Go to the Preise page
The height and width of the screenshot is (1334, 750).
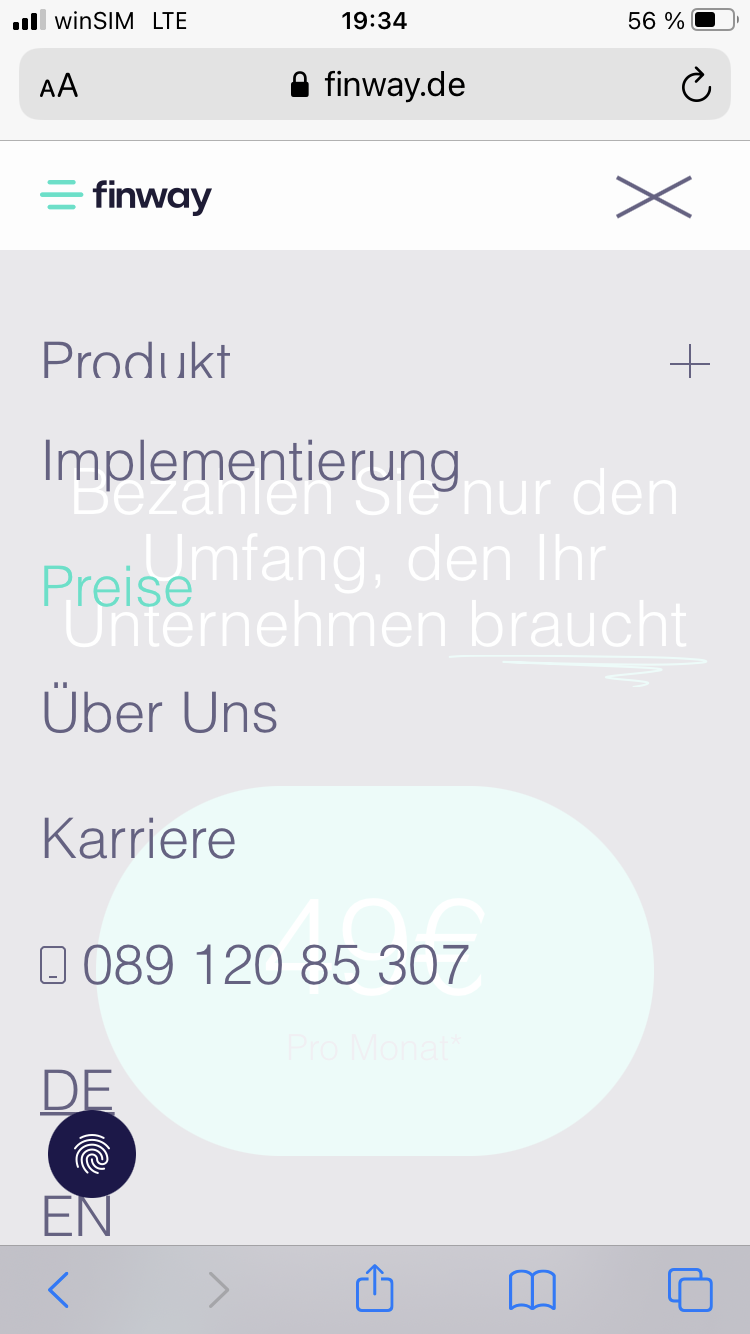click(116, 587)
